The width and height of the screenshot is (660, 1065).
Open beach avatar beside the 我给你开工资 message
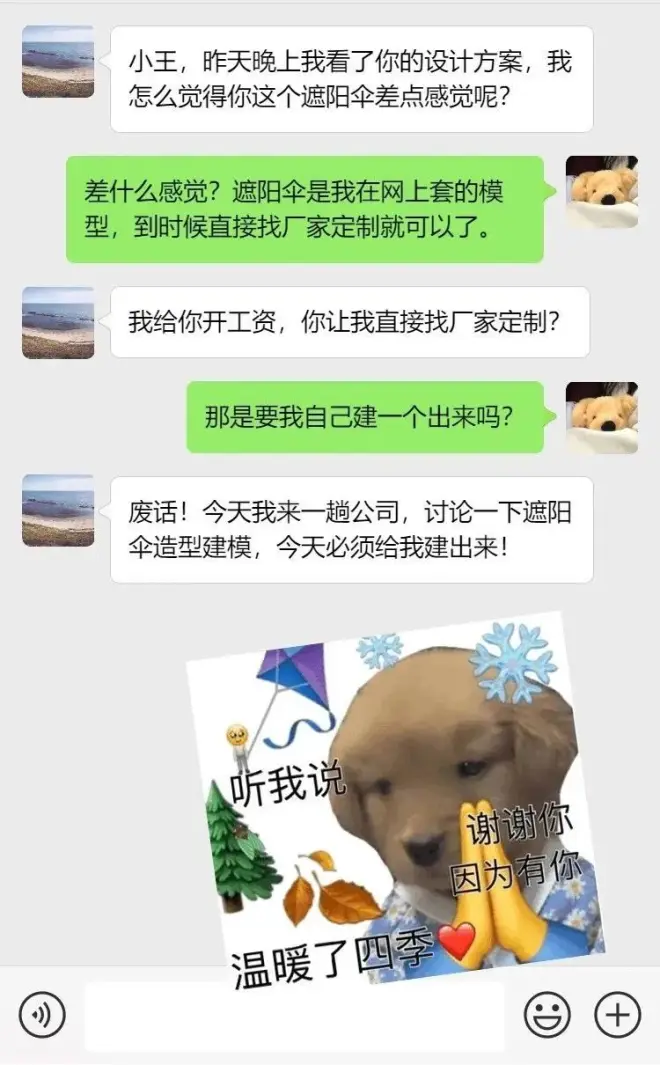(58, 322)
